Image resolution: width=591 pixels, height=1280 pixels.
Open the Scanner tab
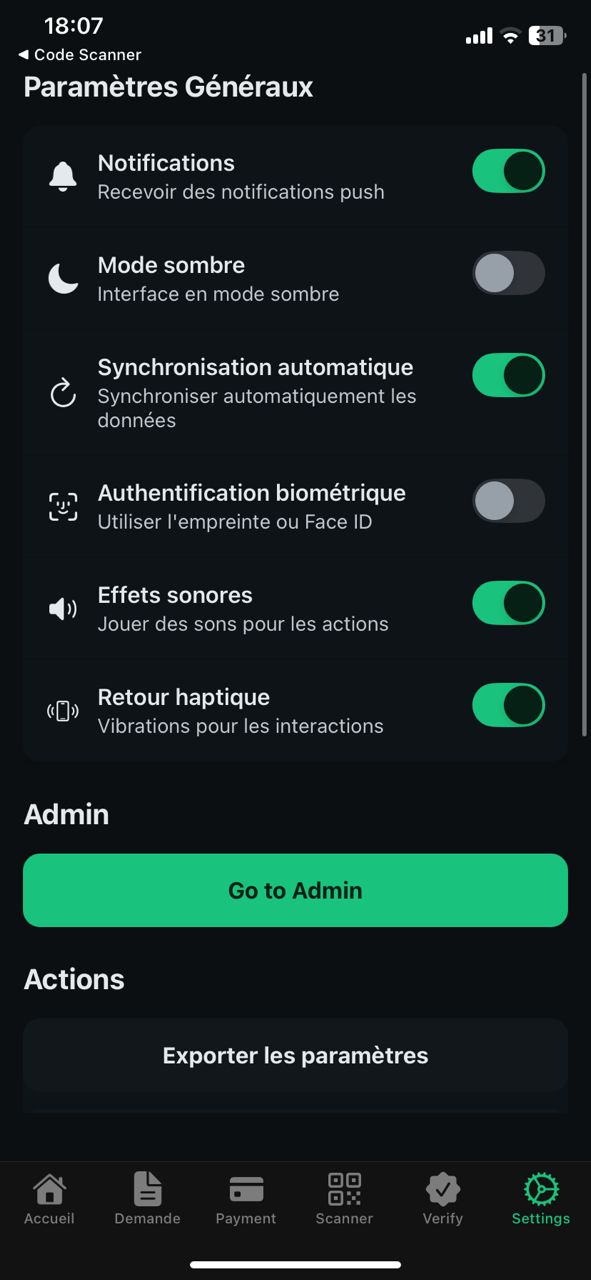[x=344, y=1200]
